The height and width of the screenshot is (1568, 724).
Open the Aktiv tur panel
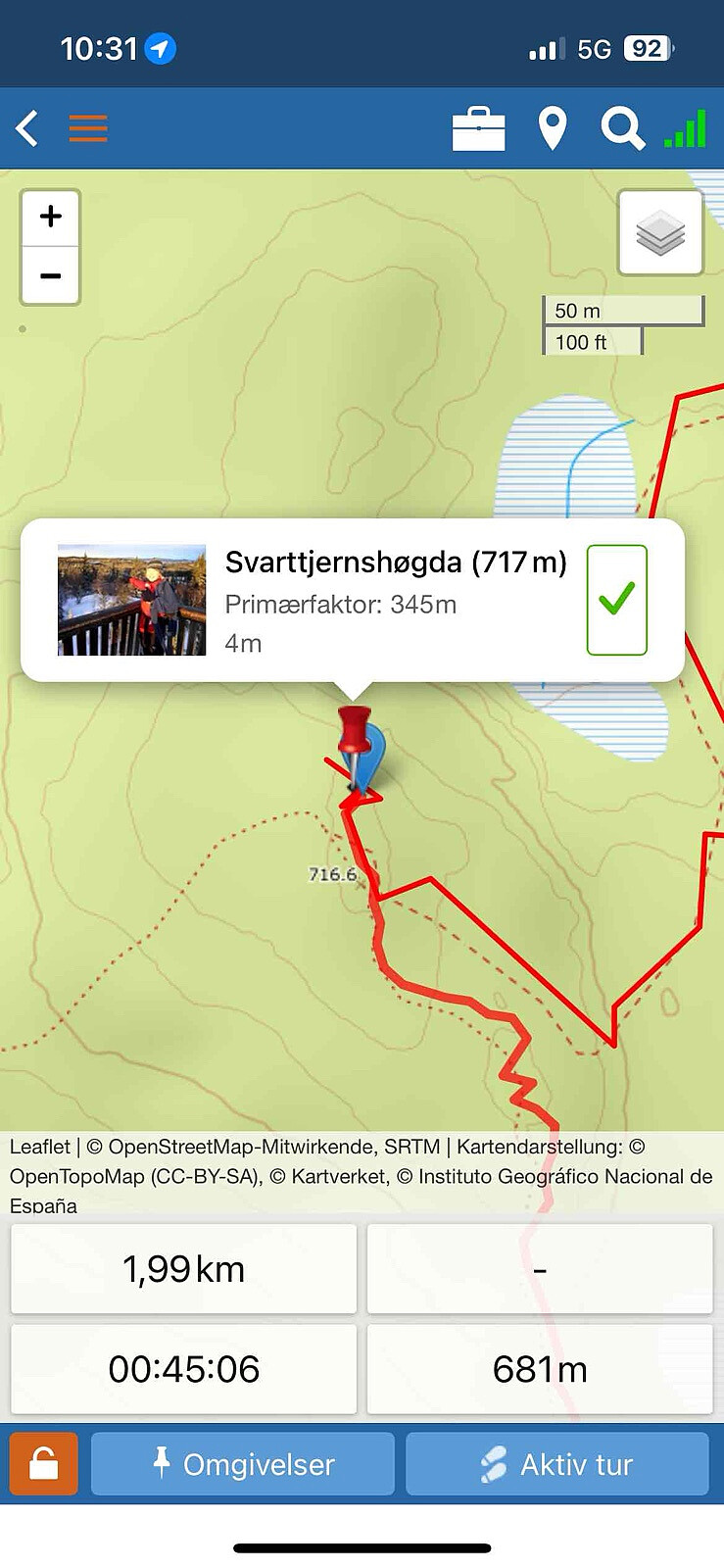(x=556, y=1464)
